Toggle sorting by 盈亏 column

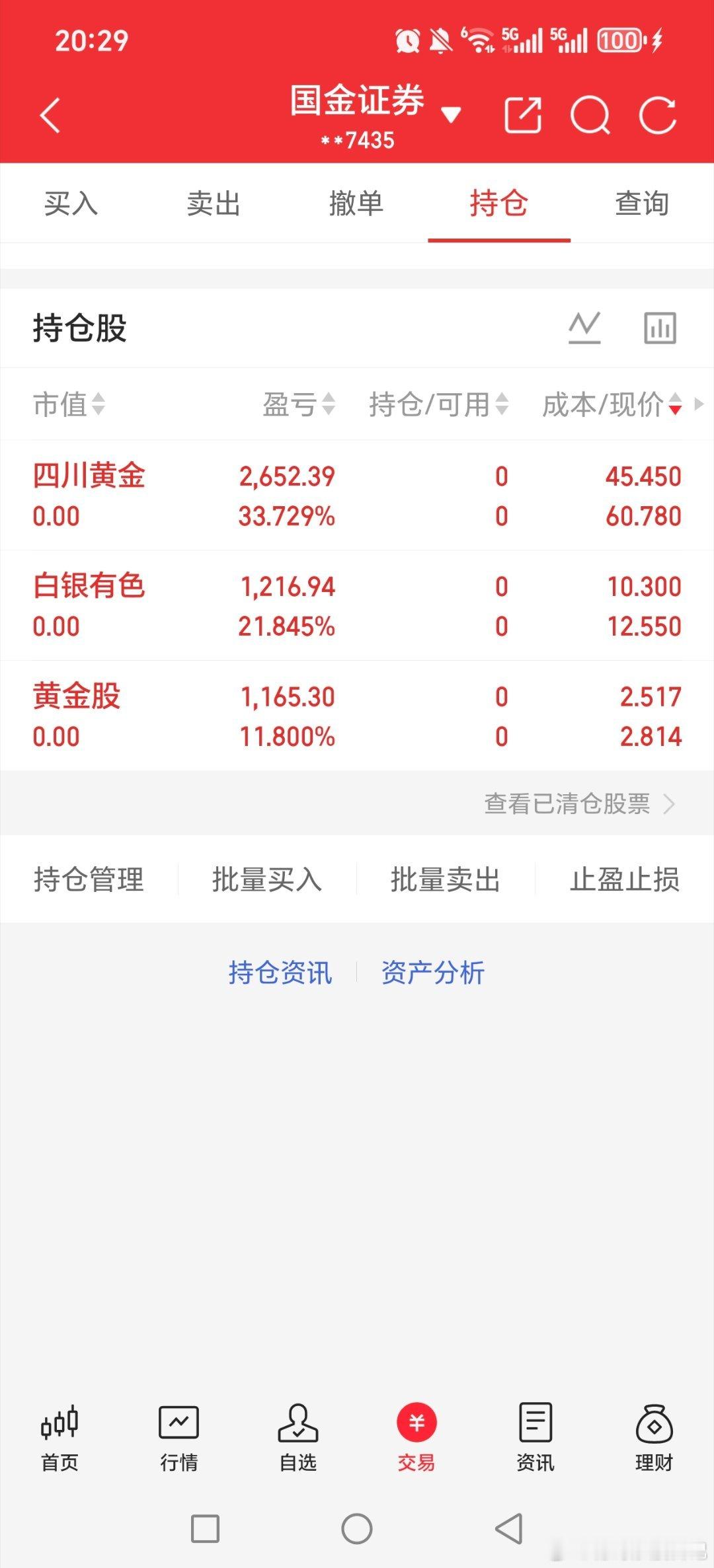(299, 406)
